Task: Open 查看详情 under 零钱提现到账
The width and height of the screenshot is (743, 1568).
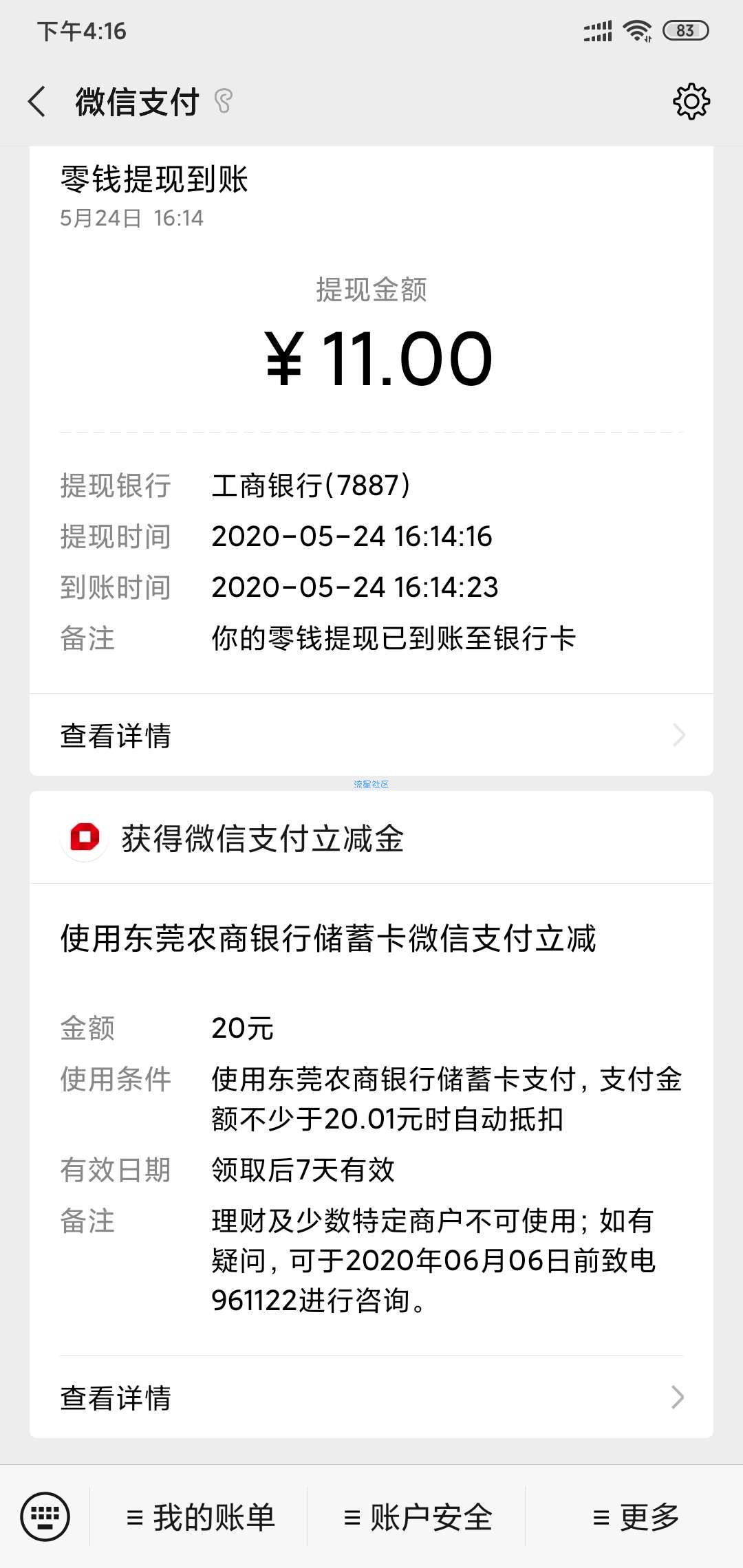Action: click(x=371, y=735)
